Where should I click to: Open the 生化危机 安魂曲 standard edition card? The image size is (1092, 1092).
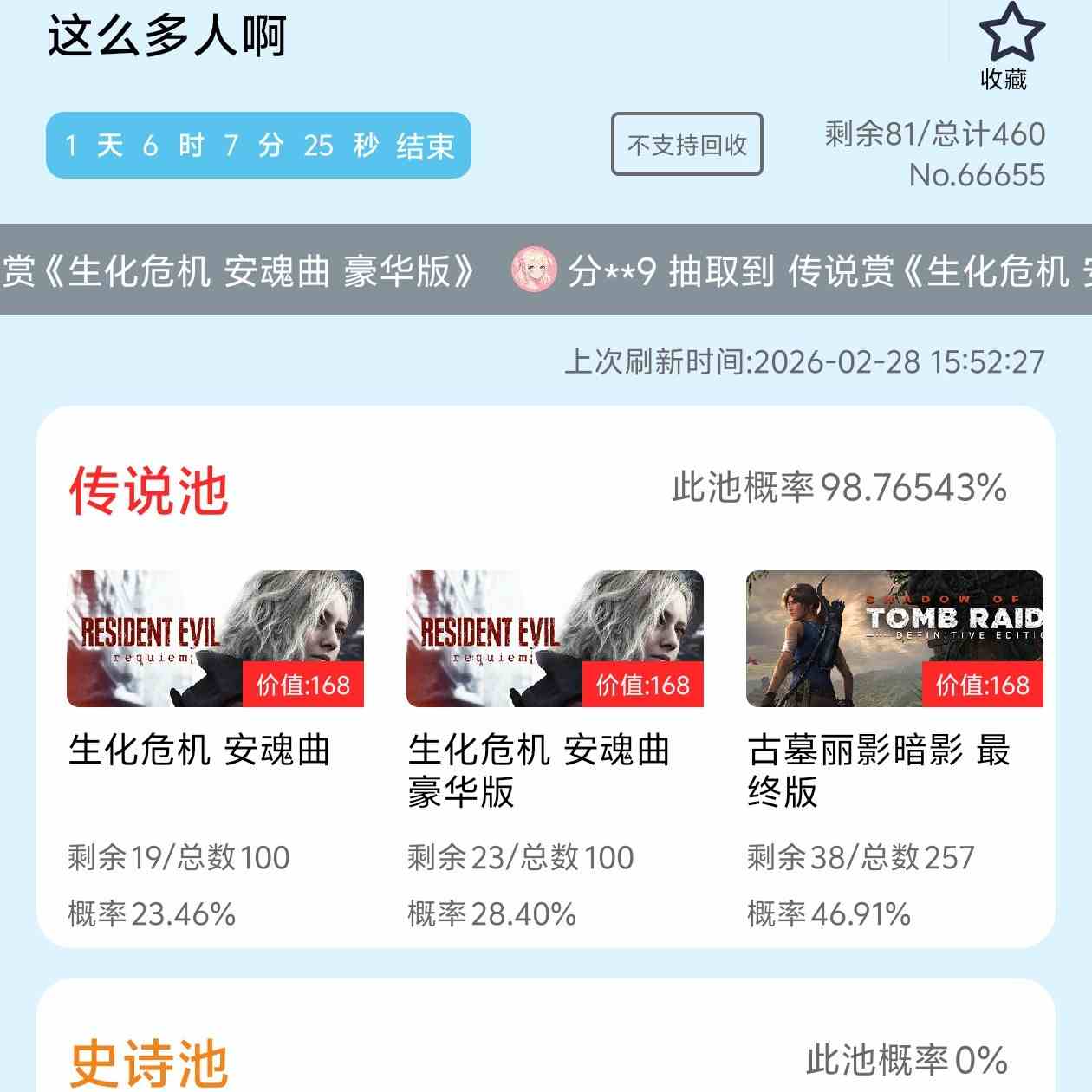click(x=215, y=639)
